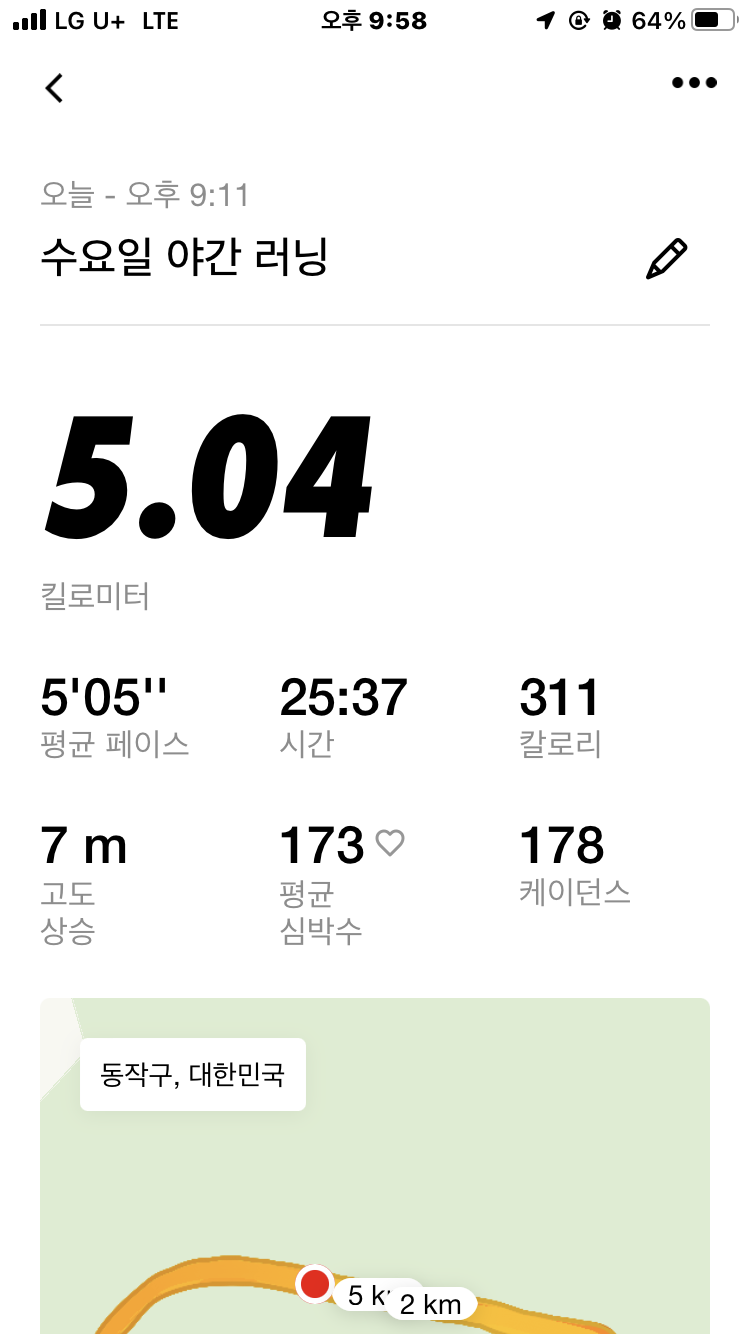The height and width of the screenshot is (1334, 750).
Task: Go back using the arrow icon
Action: pos(54,88)
